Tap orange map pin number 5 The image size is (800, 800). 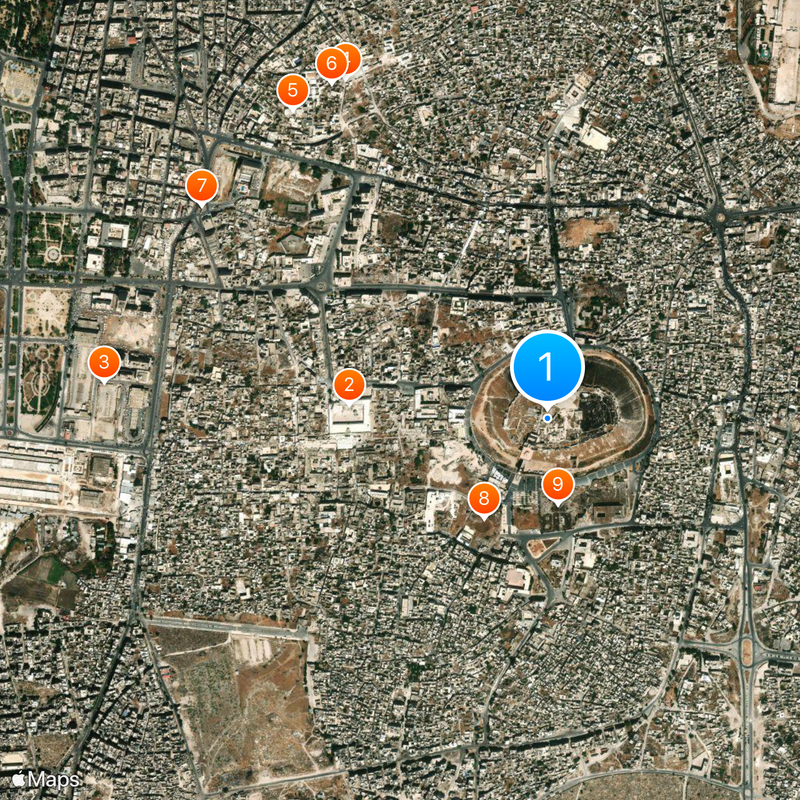[292, 91]
